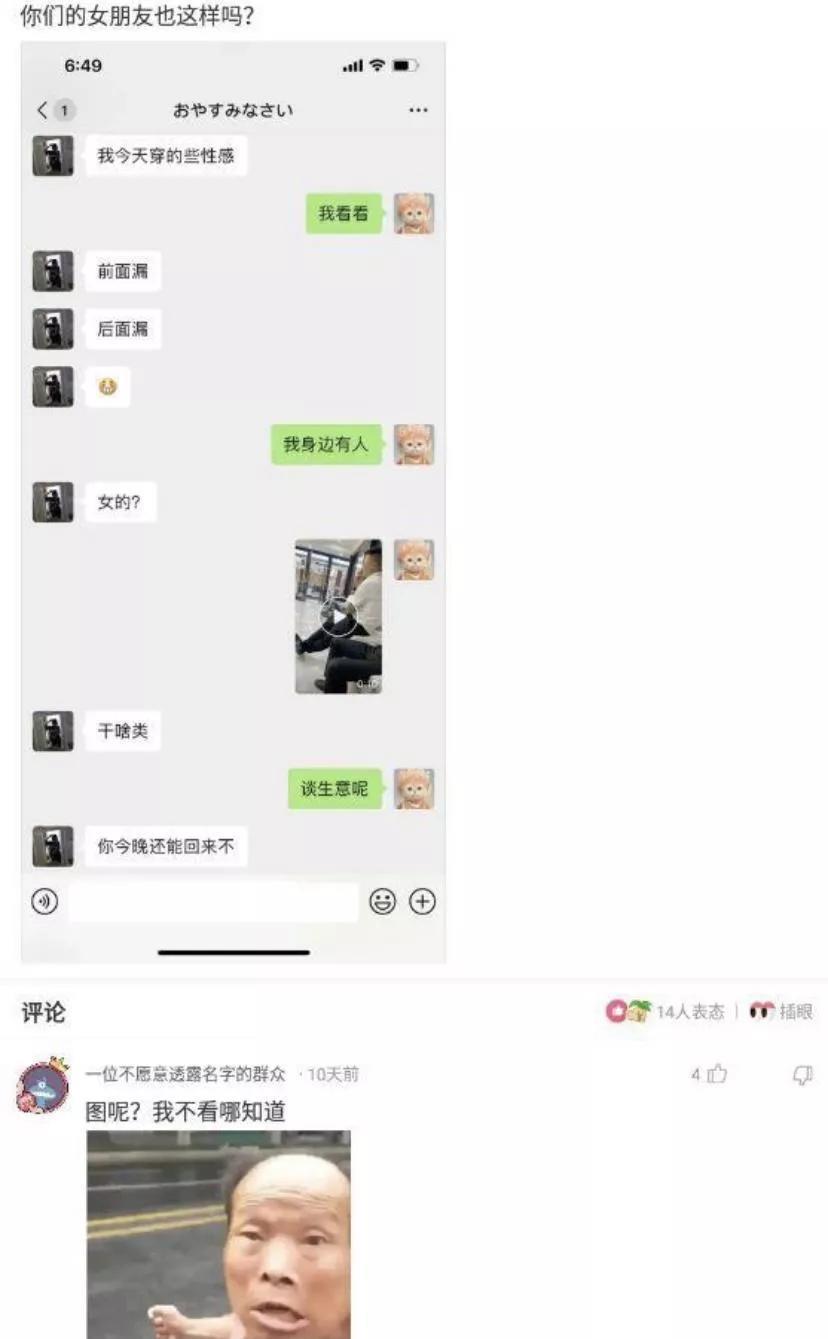View the 14人表态 reactions
Image resolution: width=828 pixels, height=1339 pixels.
click(x=665, y=1012)
